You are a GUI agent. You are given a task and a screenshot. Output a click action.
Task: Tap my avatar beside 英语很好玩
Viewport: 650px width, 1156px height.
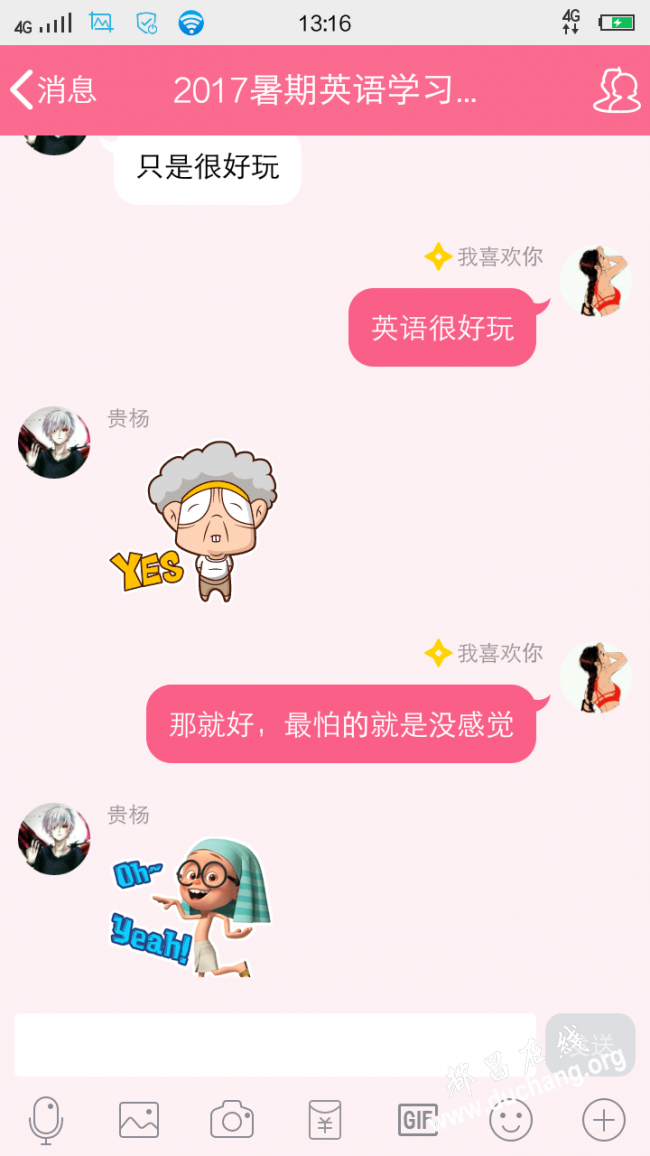point(596,280)
